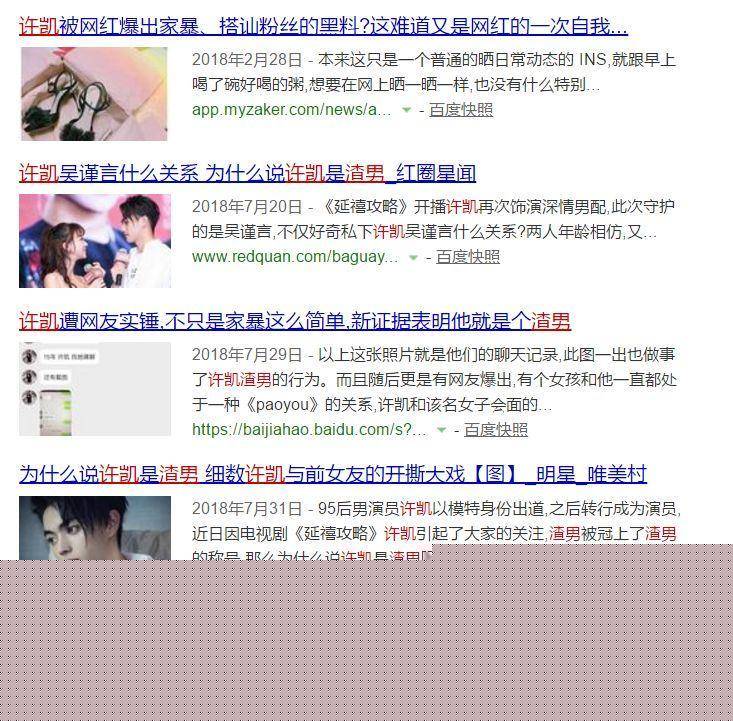
Task: Tap the chat-record thumbnail for baijiahao result
Action: (95, 389)
